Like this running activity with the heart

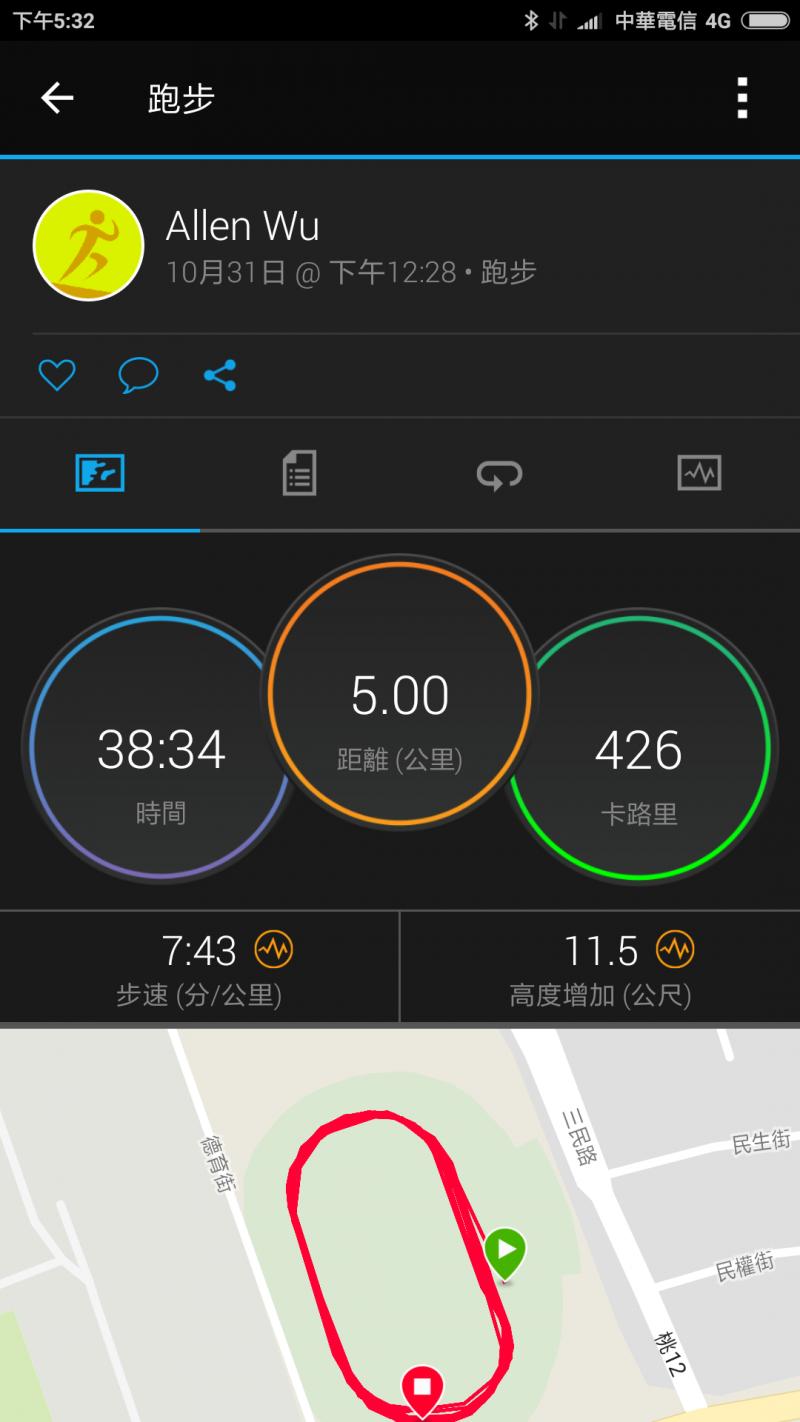(x=57, y=375)
